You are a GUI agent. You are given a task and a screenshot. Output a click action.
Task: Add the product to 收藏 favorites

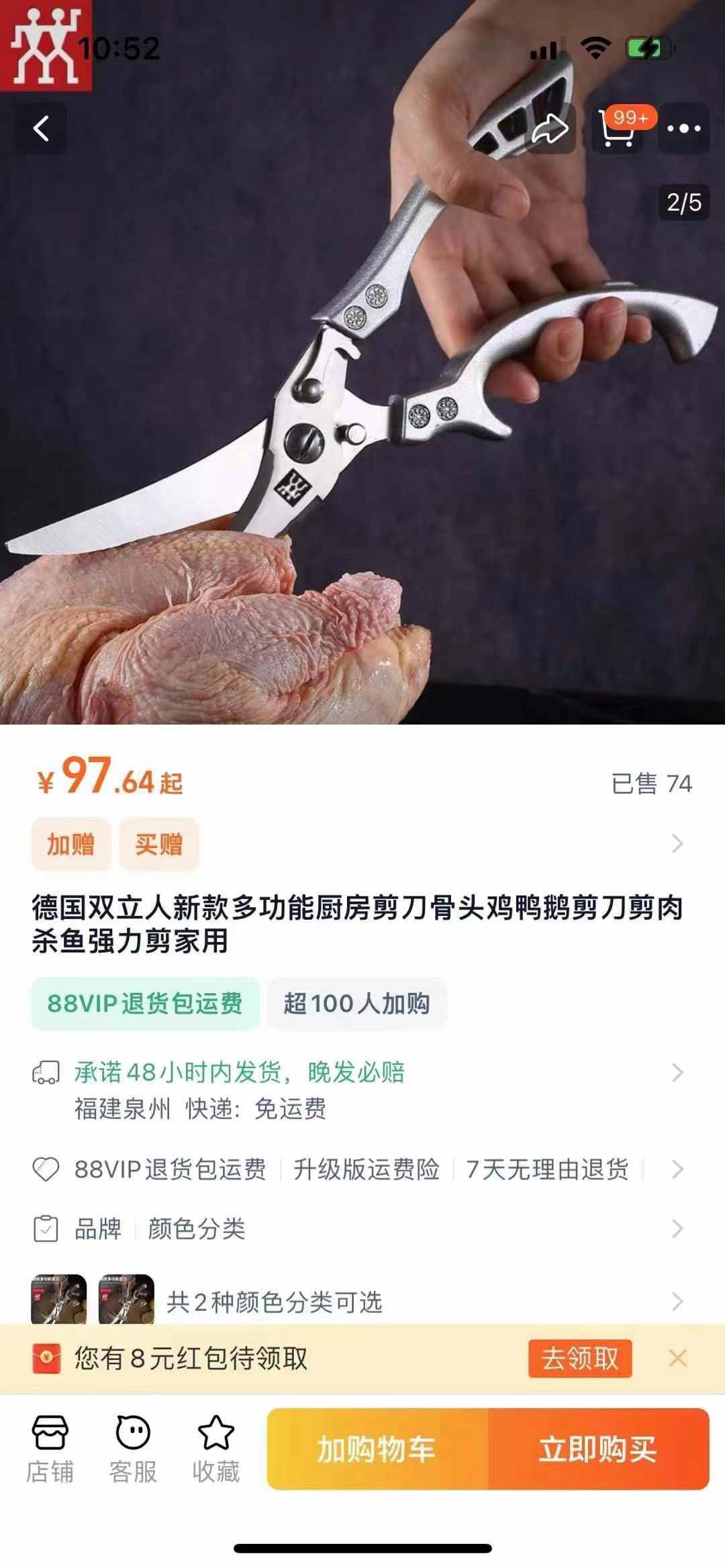pos(215,1449)
